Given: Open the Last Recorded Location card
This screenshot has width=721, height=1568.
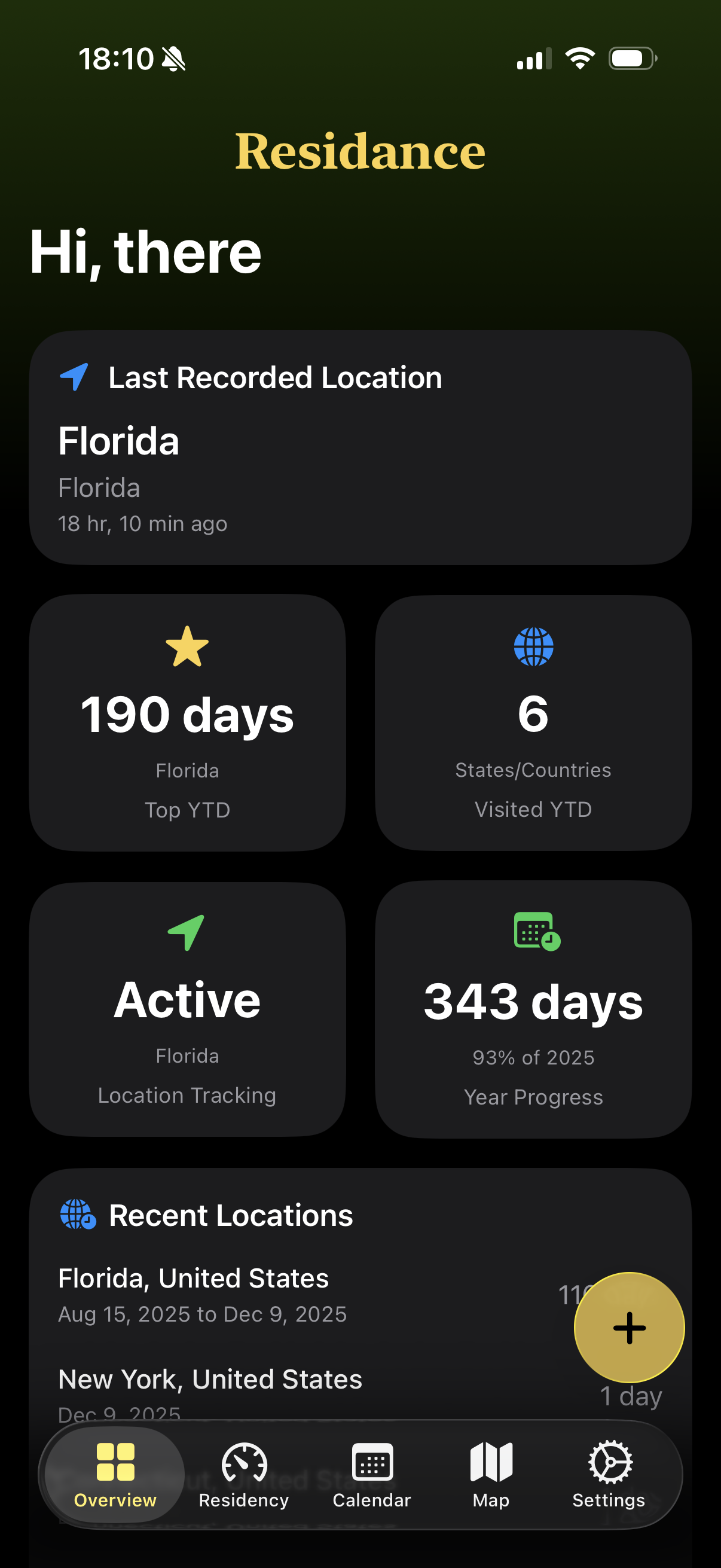Looking at the screenshot, I should 360,448.
